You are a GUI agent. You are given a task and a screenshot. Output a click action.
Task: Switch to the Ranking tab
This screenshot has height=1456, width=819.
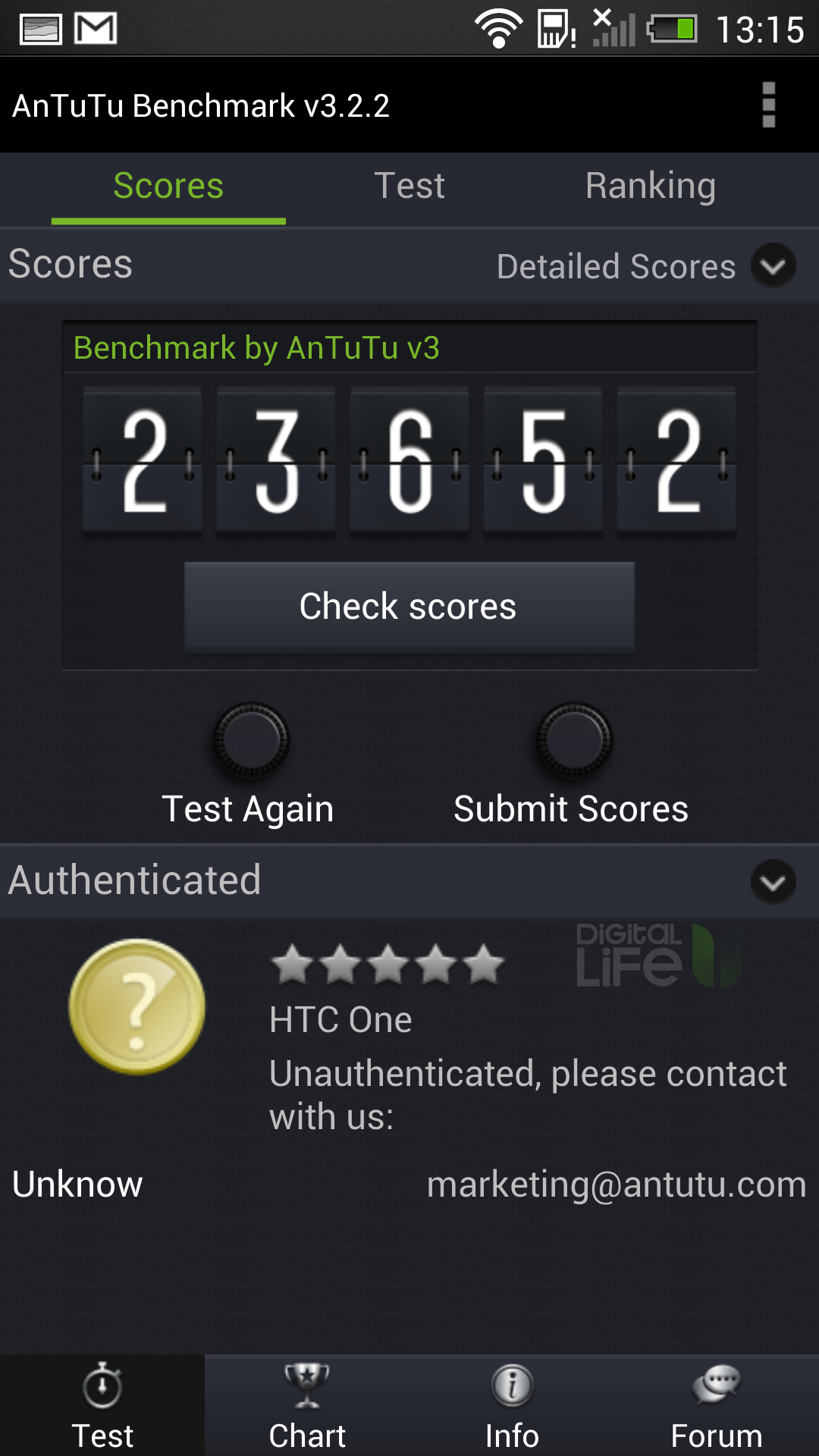pyautogui.click(x=651, y=187)
